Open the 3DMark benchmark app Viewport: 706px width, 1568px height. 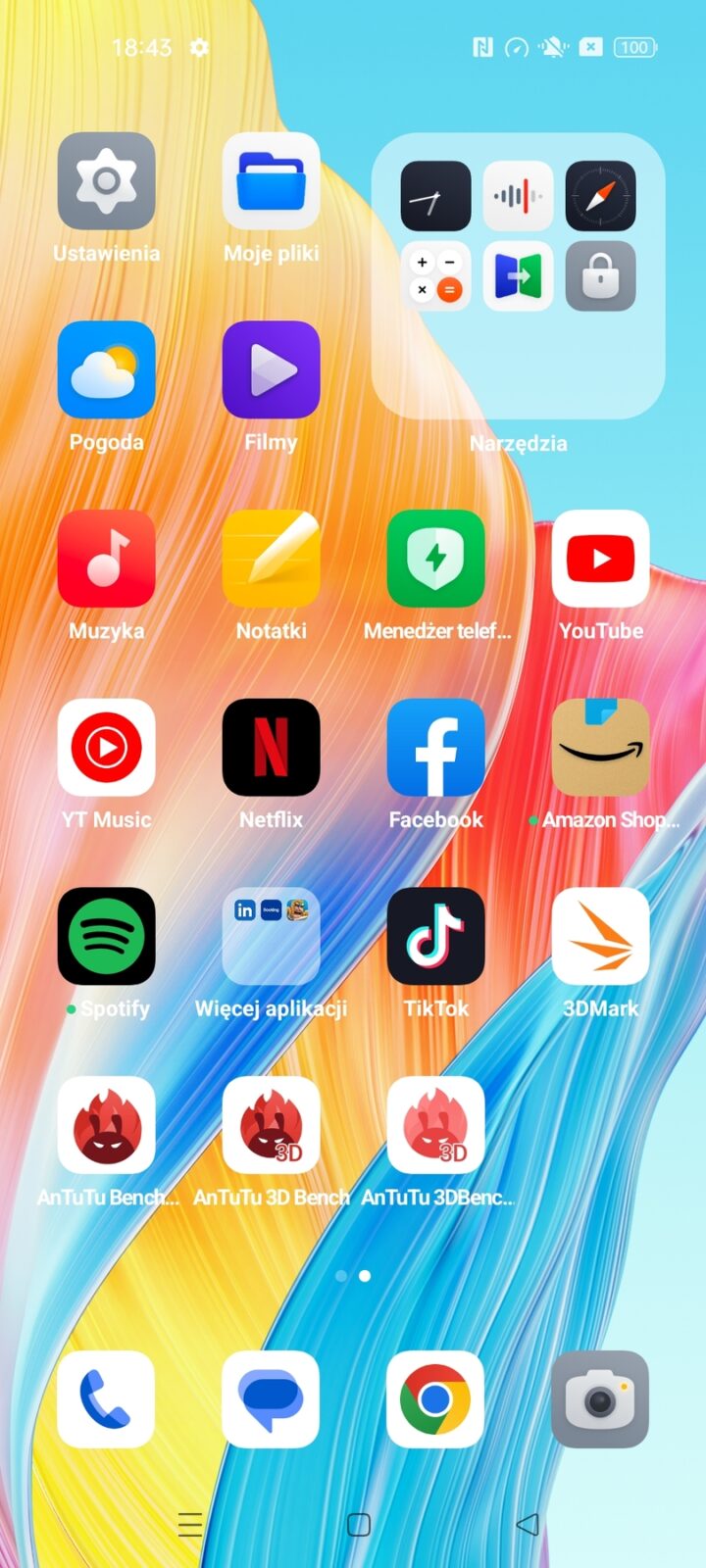tap(600, 936)
